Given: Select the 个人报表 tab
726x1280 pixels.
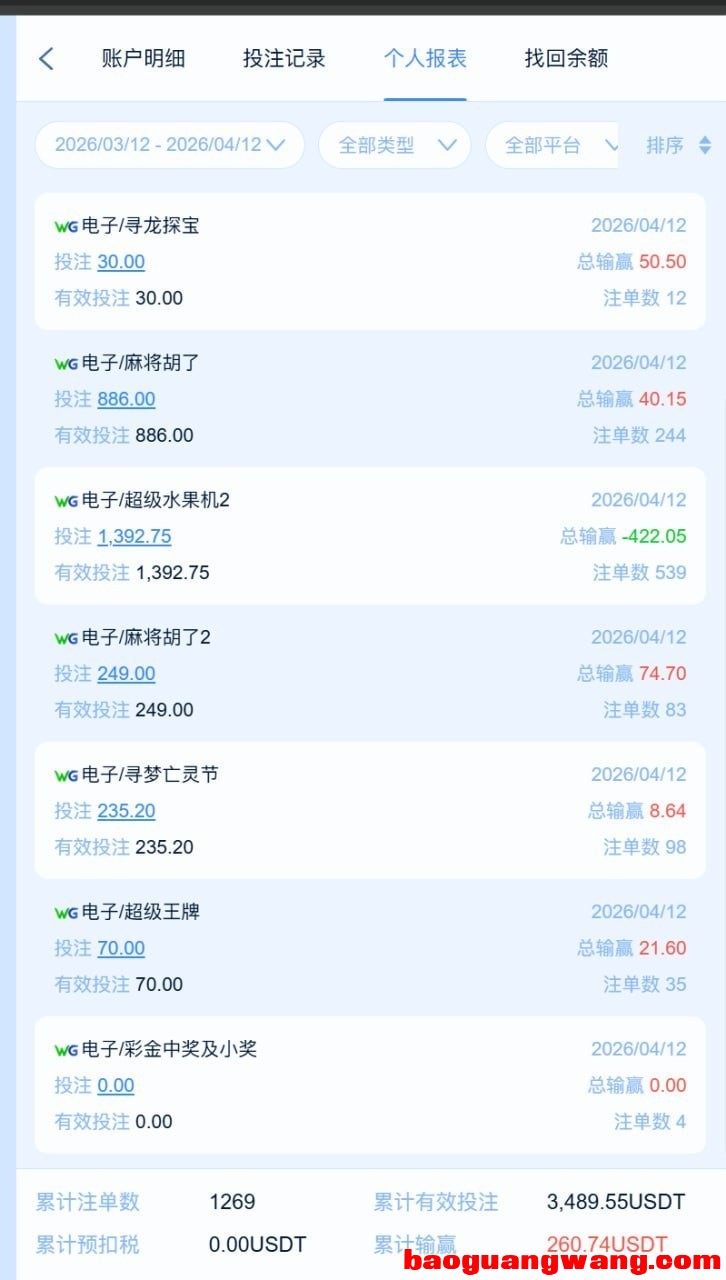Looking at the screenshot, I should (425, 58).
